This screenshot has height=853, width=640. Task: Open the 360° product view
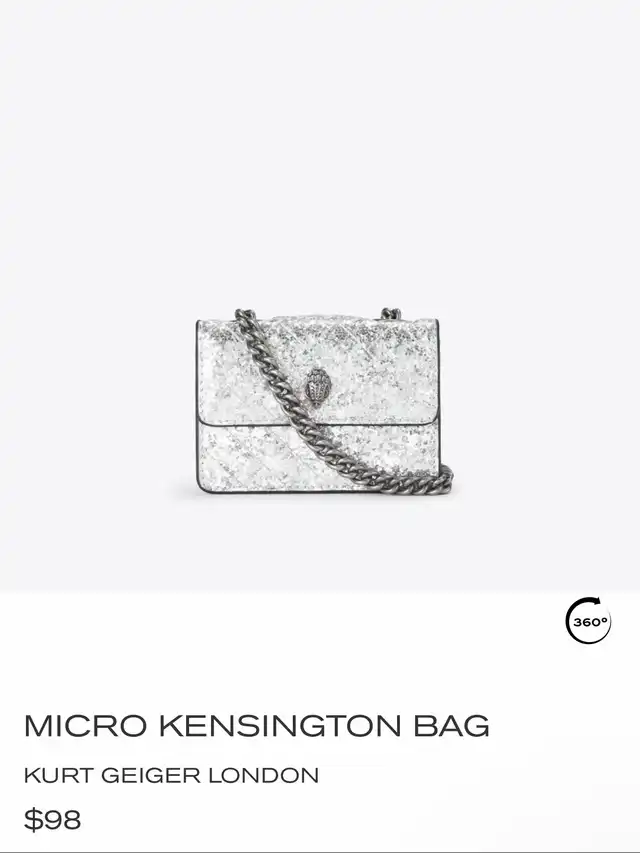(588, 621)
